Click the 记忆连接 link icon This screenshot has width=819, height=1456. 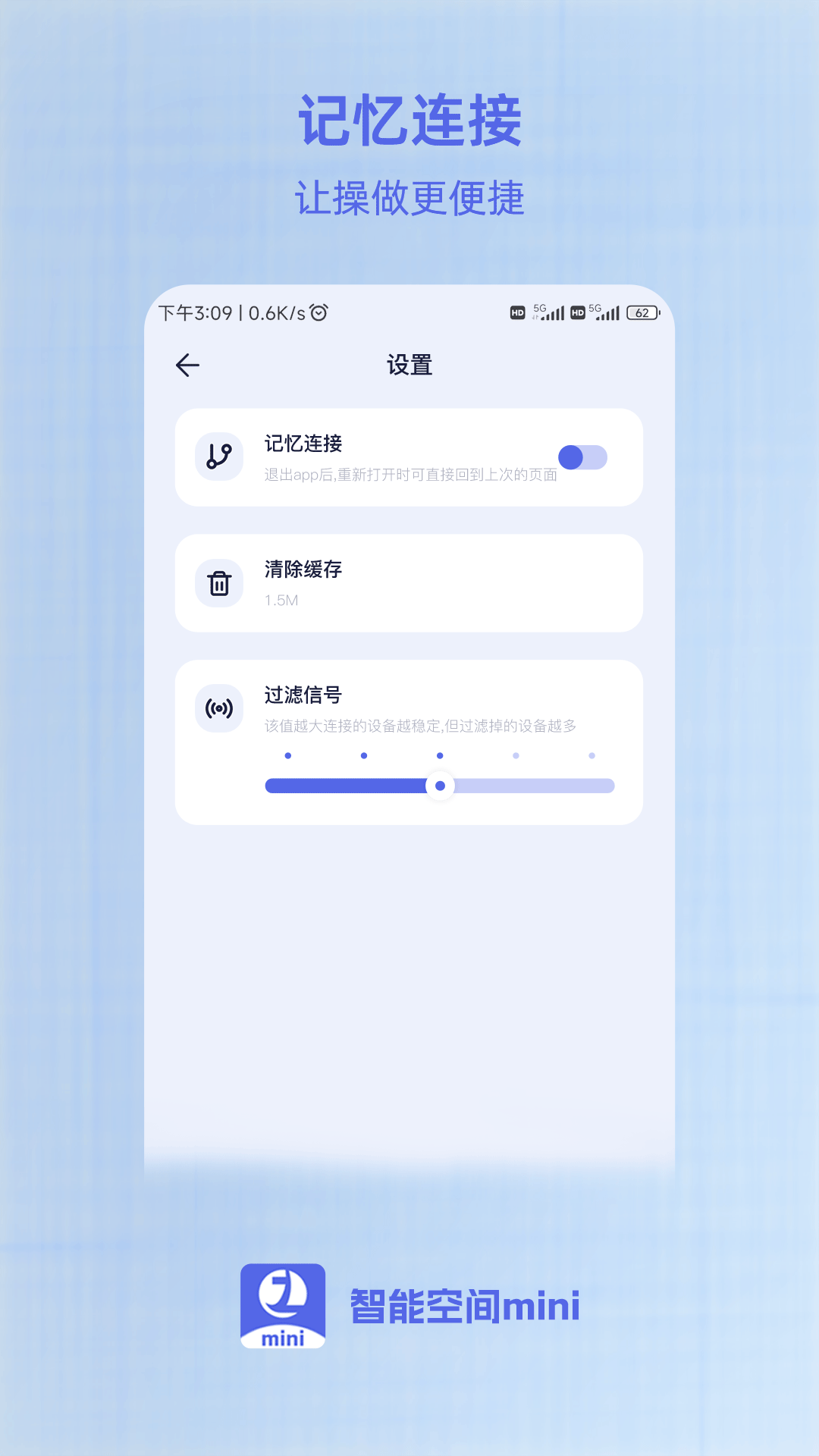(218, 456)
